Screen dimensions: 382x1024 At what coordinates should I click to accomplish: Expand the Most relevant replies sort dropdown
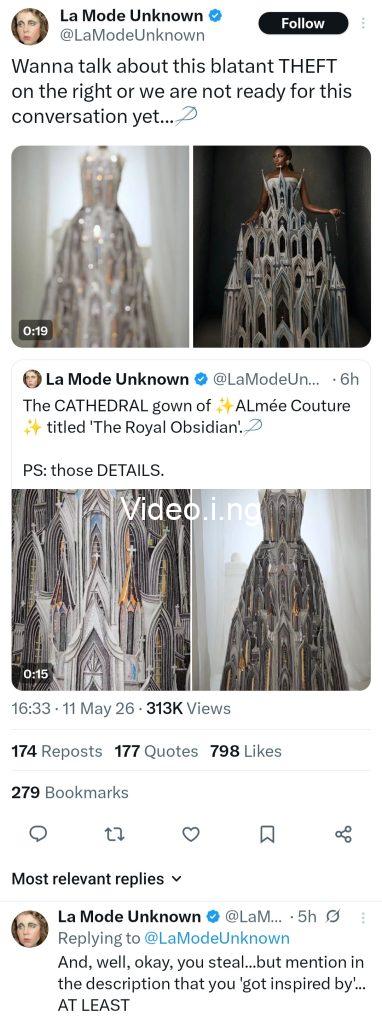[97, 878]
